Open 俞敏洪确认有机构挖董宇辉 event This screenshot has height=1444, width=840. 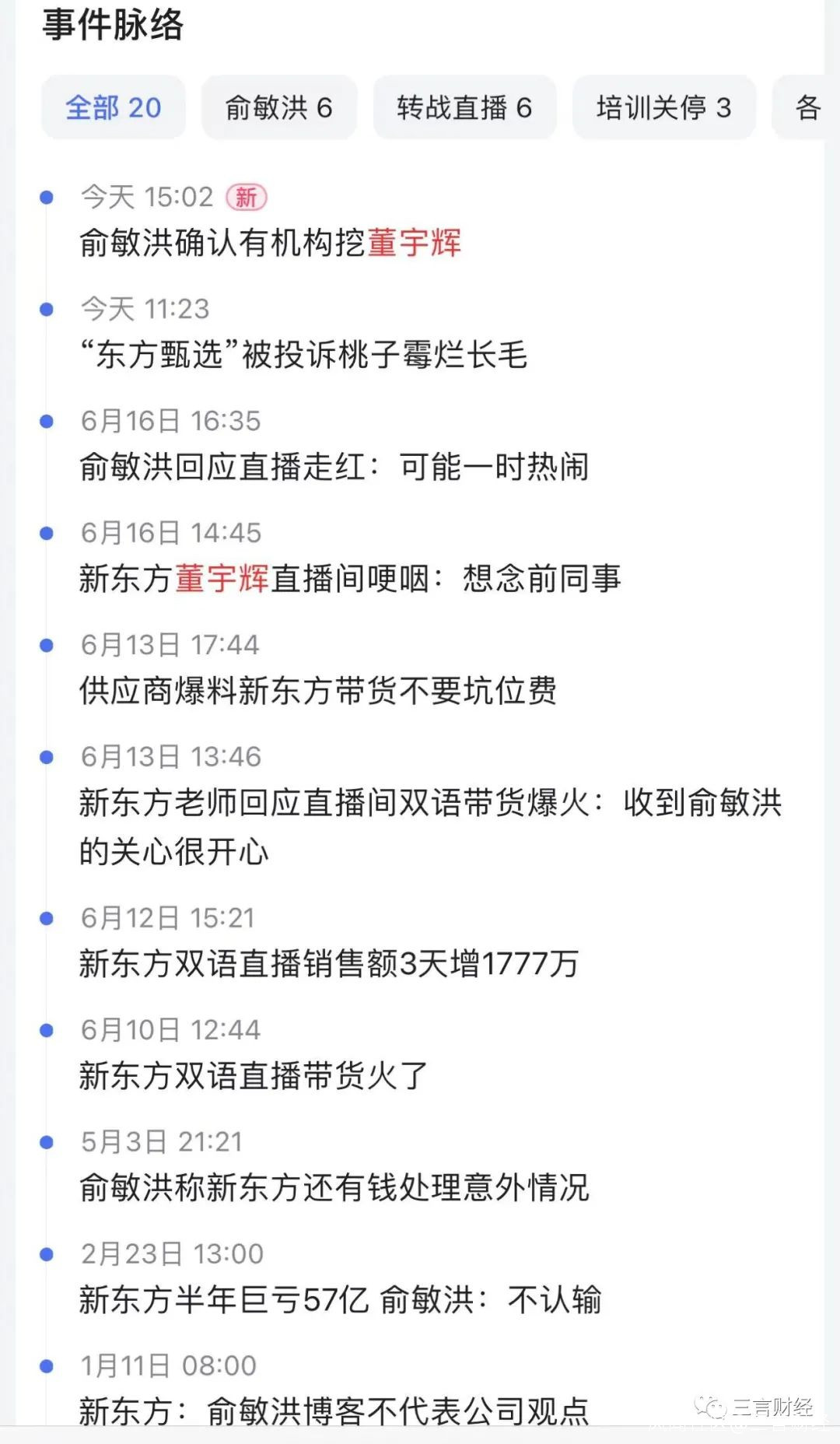point(270,243)
